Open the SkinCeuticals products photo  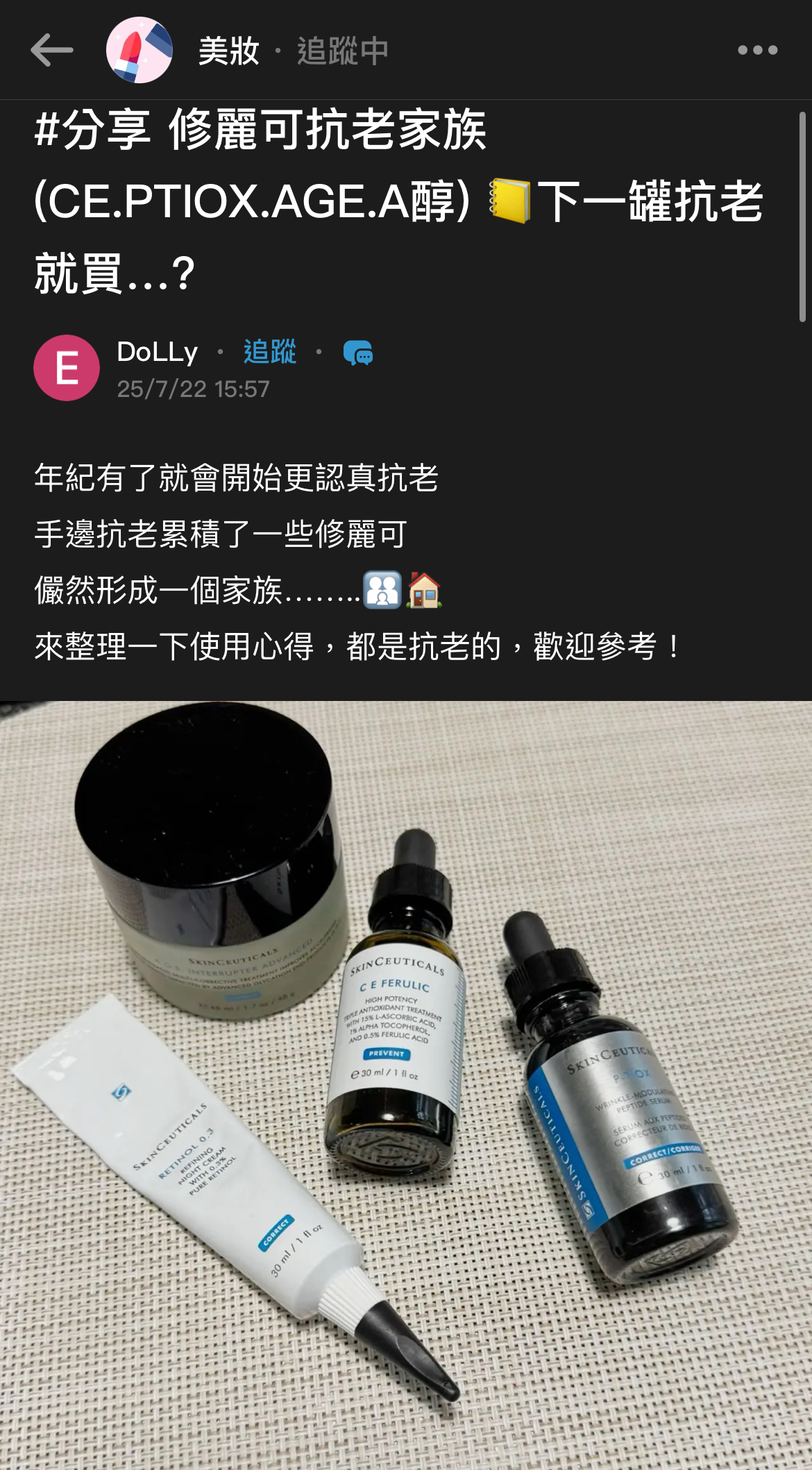pos(406,1083)
